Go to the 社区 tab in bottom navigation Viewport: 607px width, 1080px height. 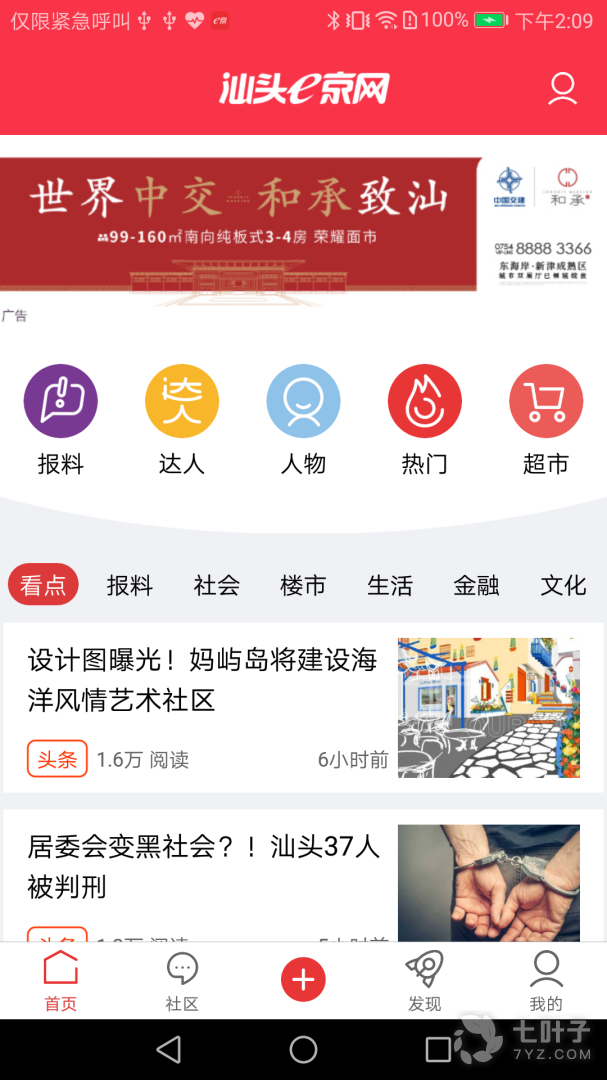point(182,981)
